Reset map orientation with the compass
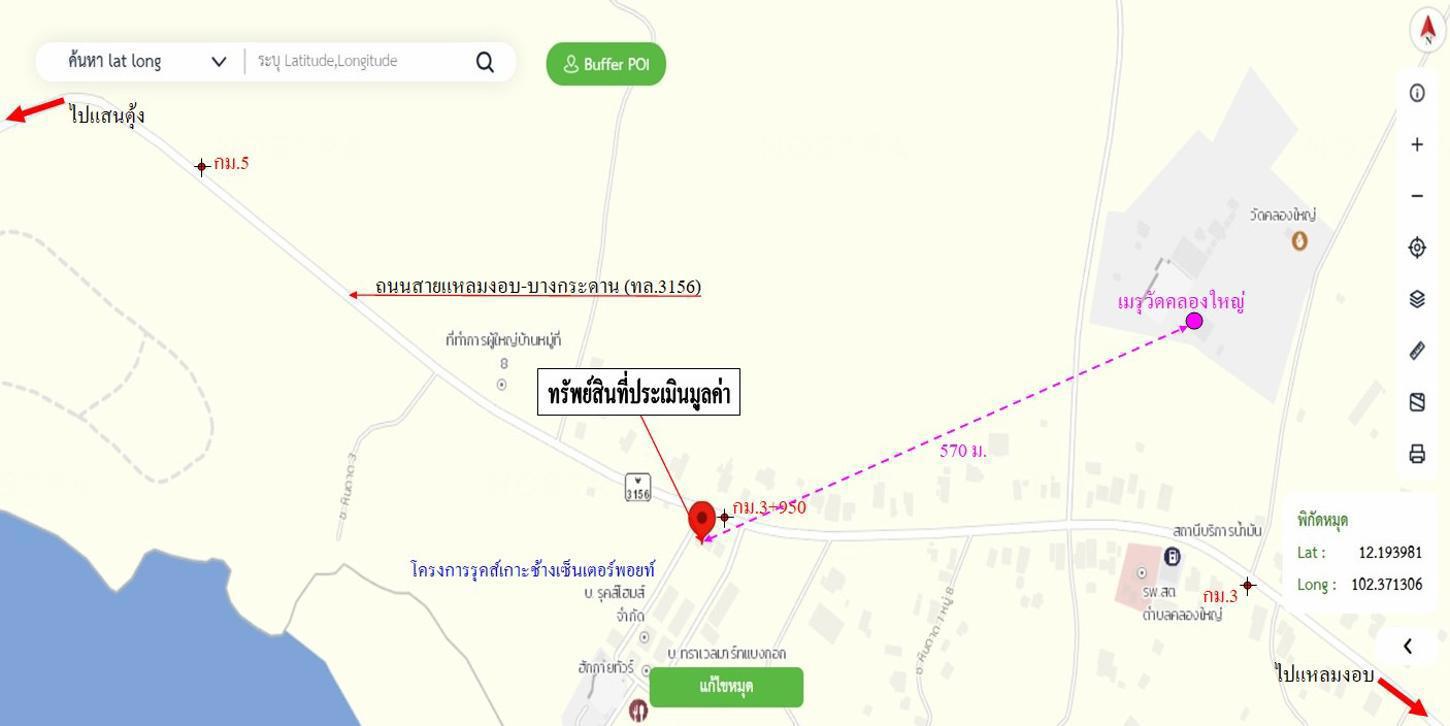This screenshot has width=1450, height=726. click(1427, 30)
